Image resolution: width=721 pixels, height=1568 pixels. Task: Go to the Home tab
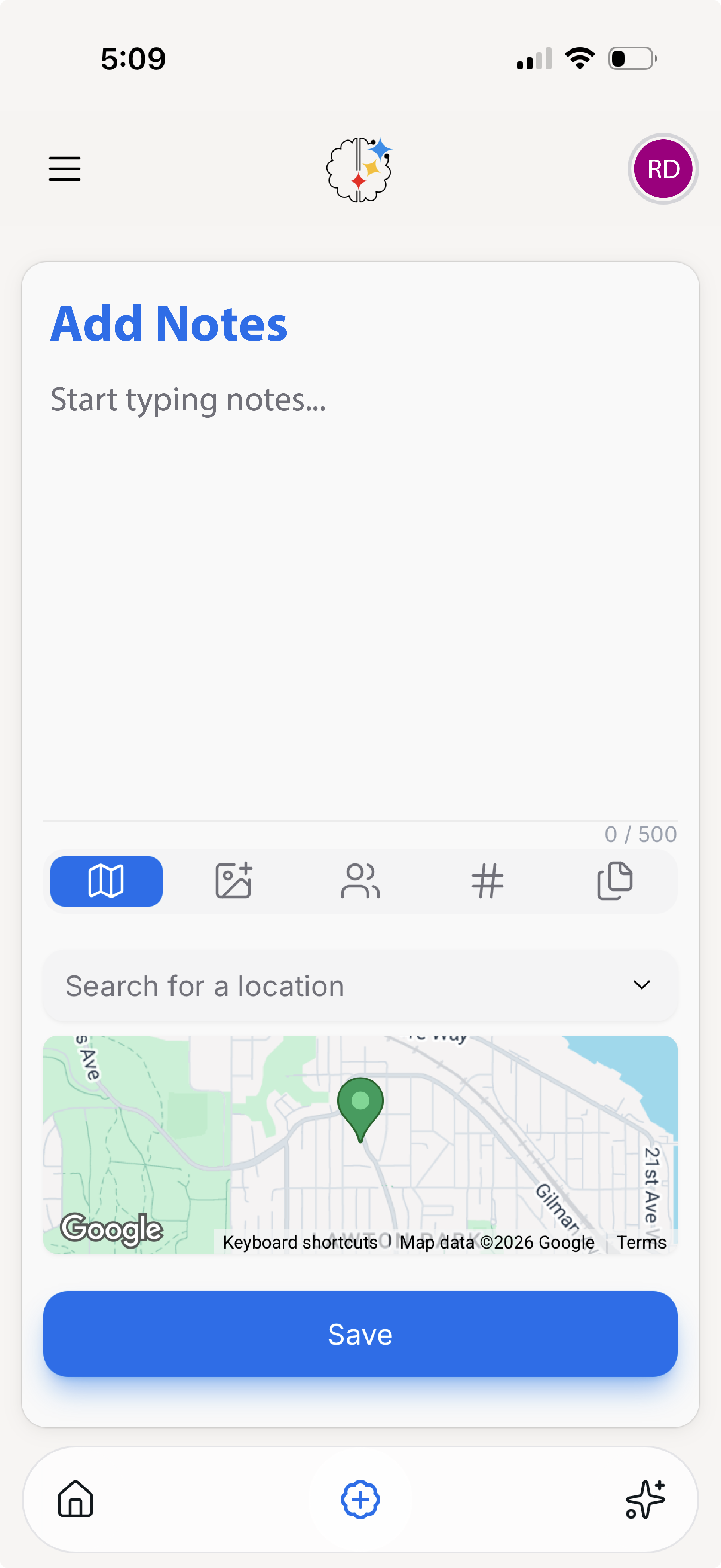pos(75,1499)
